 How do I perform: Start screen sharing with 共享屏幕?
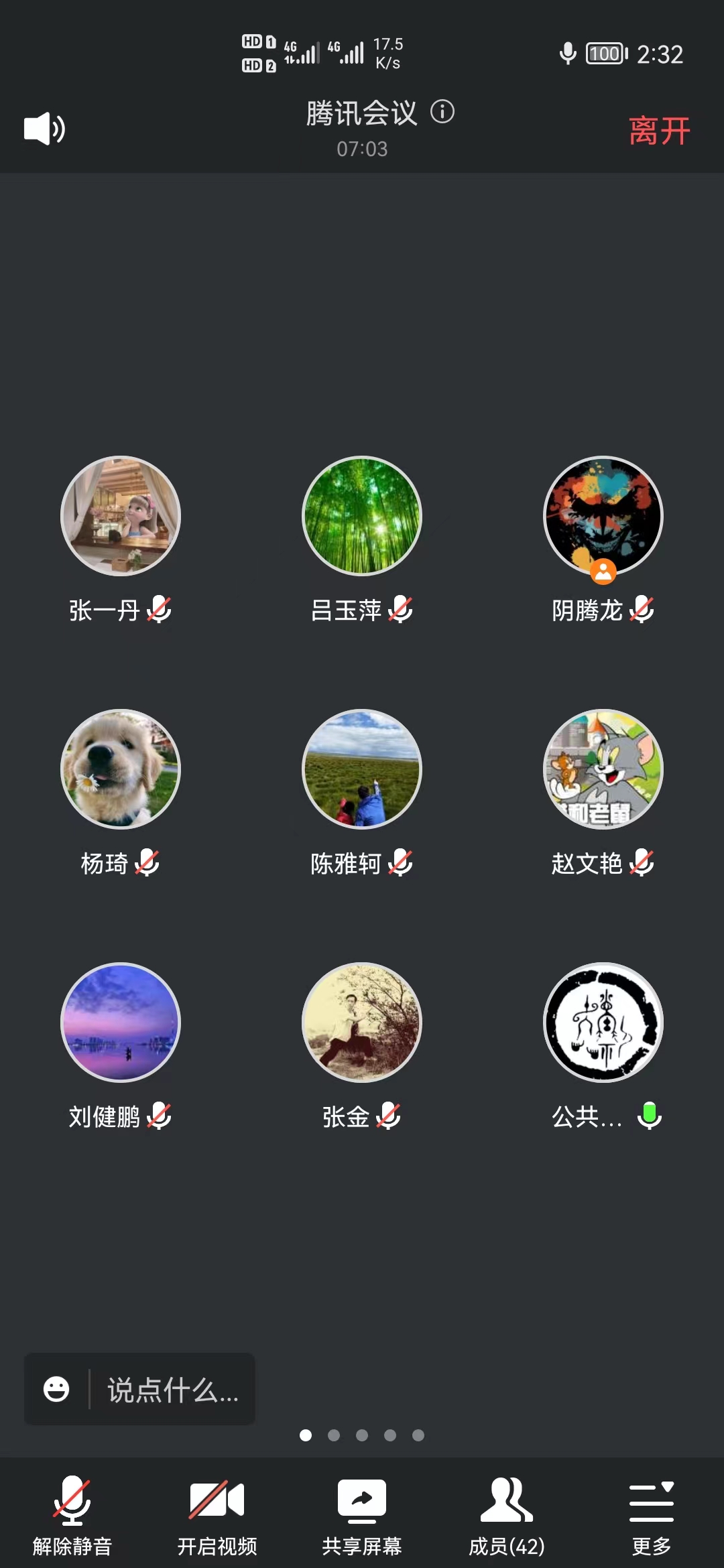click(x=362, y=1516)
